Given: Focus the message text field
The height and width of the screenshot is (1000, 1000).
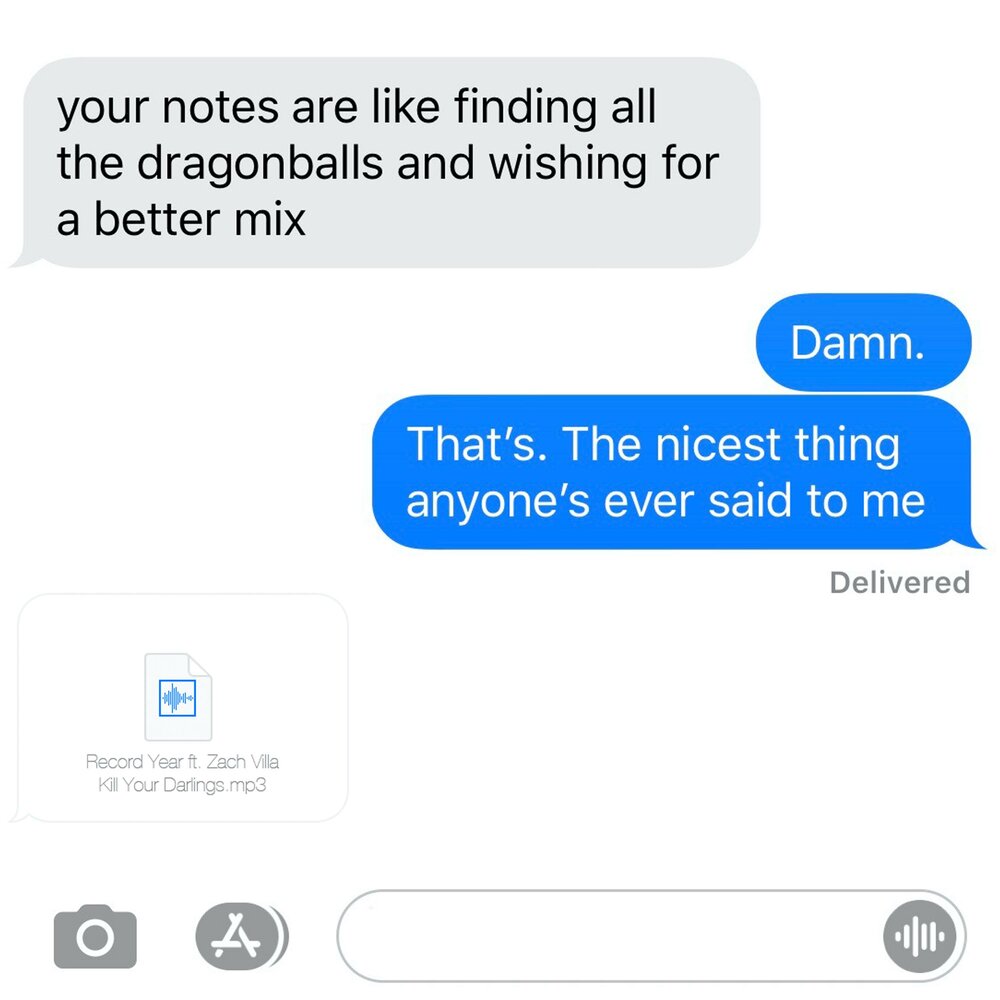Looking at the screenshot, I should pos(610,937).
